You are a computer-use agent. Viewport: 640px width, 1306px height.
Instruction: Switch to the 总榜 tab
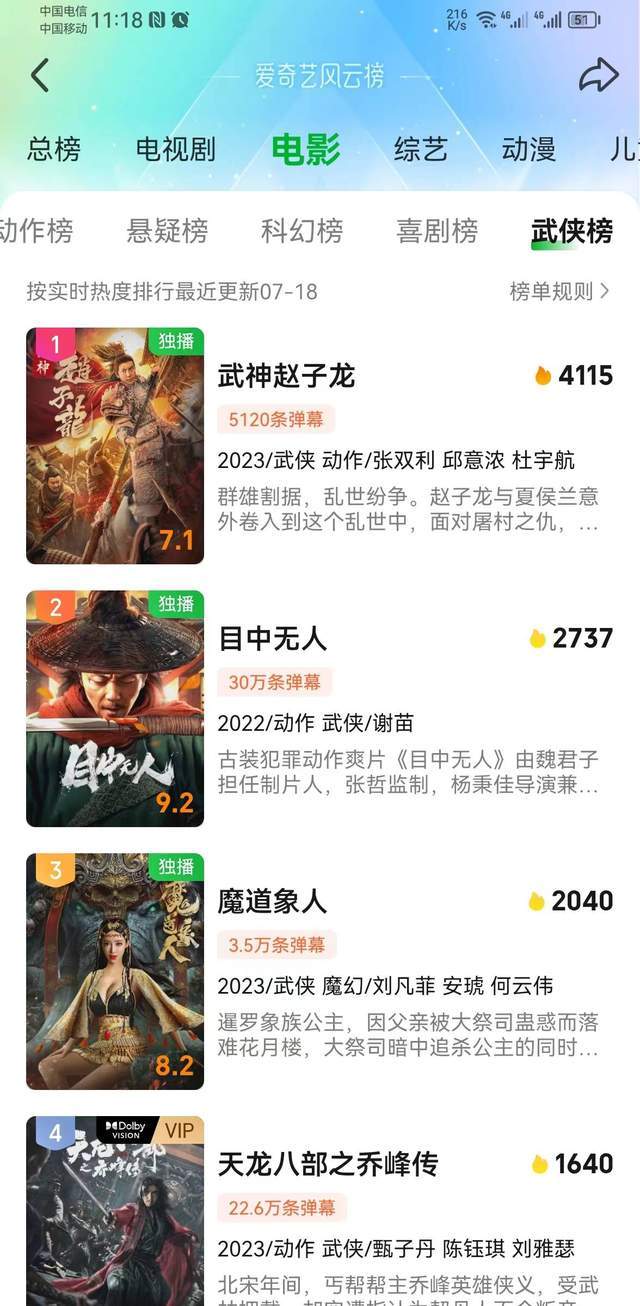tap(54, 150)
